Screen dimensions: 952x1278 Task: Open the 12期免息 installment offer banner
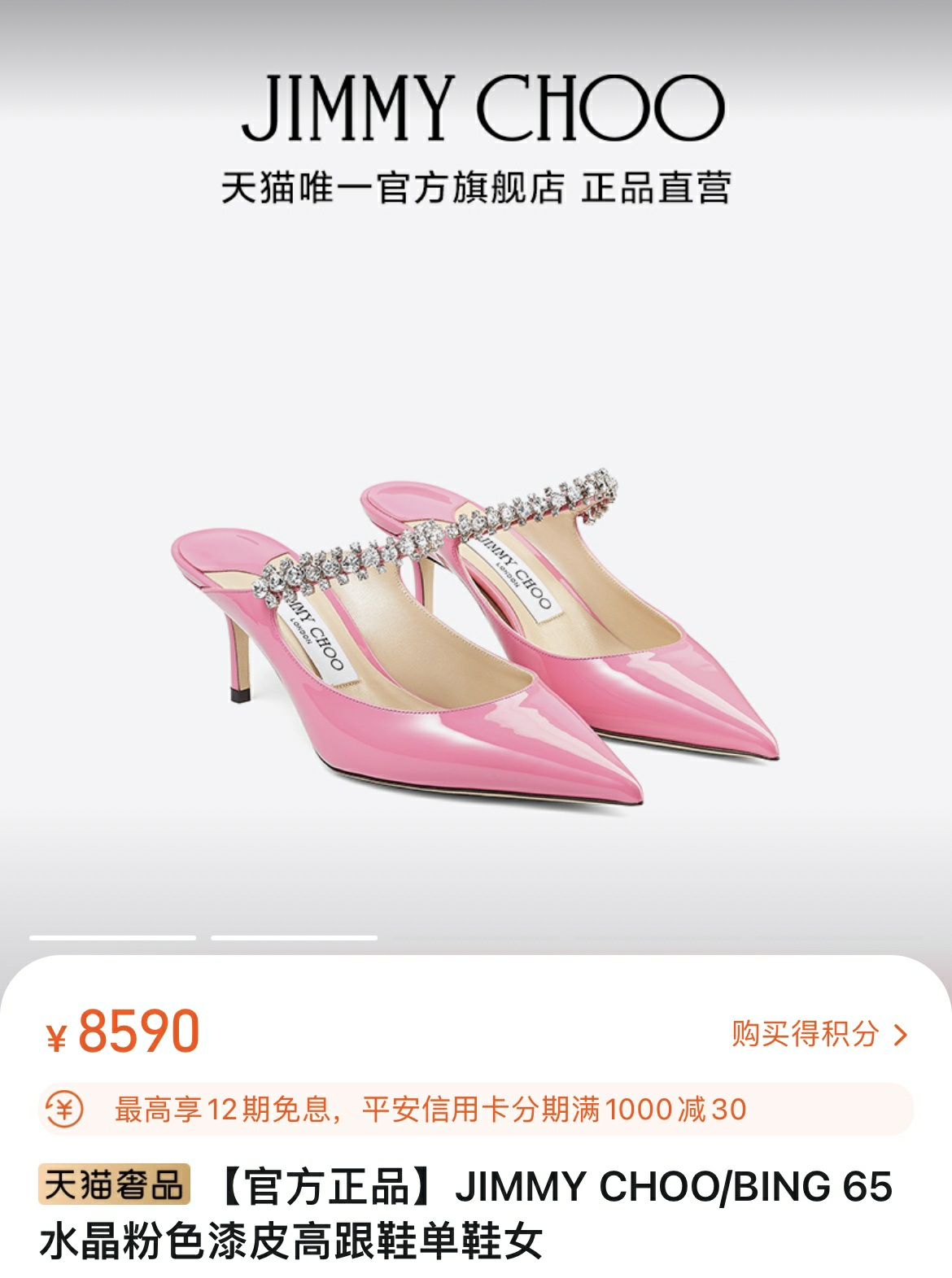[475, 1109]
